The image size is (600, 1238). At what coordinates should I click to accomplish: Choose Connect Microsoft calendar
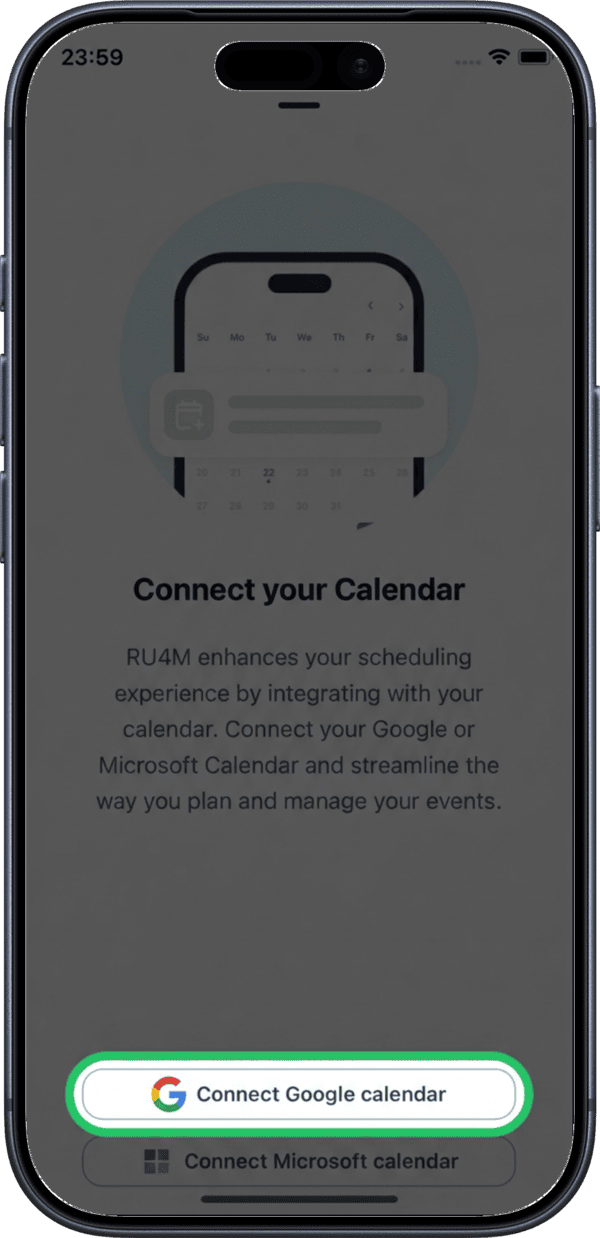pos(299,1163)
